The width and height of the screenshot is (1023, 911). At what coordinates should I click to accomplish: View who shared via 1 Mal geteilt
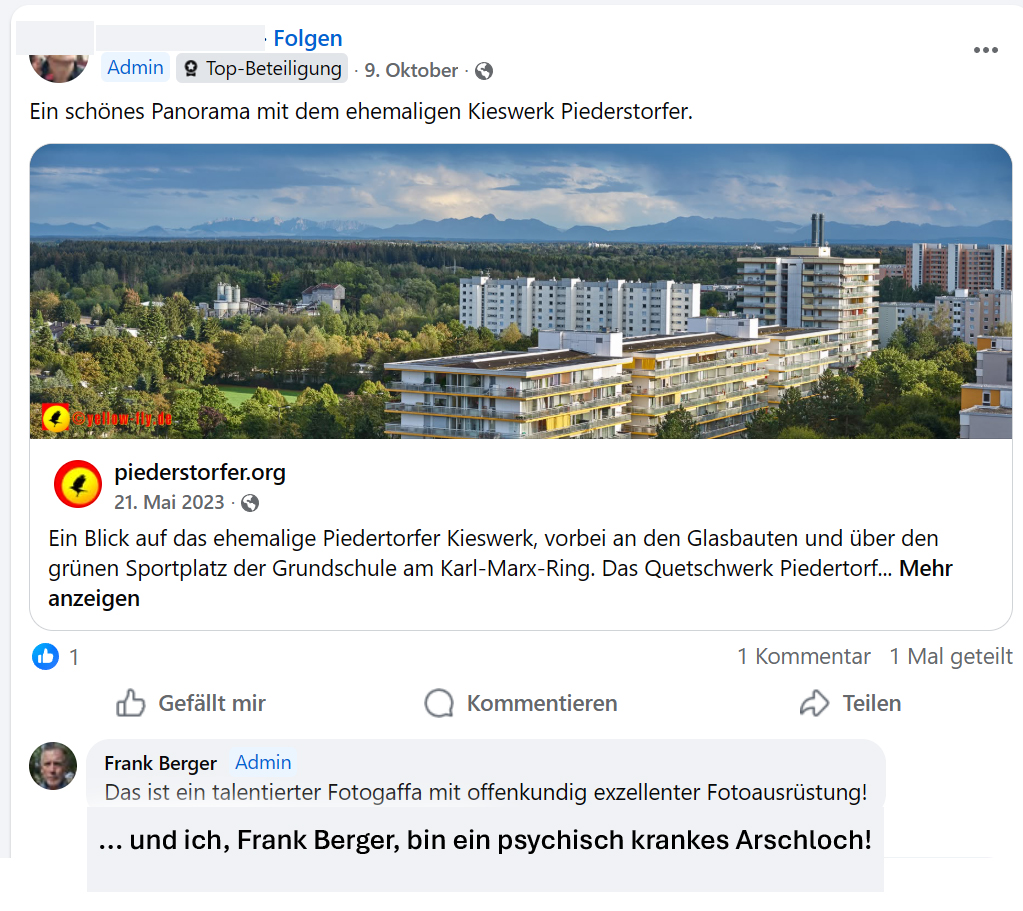pos(950,656)
